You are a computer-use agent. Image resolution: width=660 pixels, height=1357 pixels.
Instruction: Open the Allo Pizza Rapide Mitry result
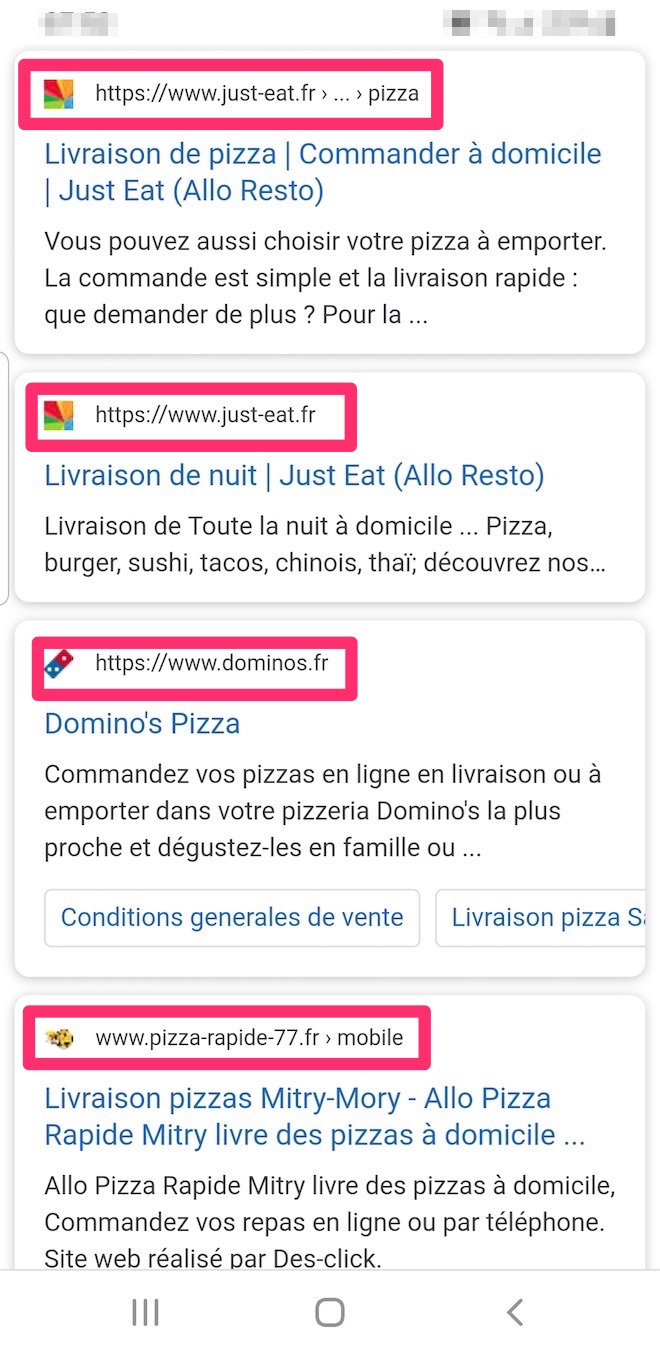314,1116
